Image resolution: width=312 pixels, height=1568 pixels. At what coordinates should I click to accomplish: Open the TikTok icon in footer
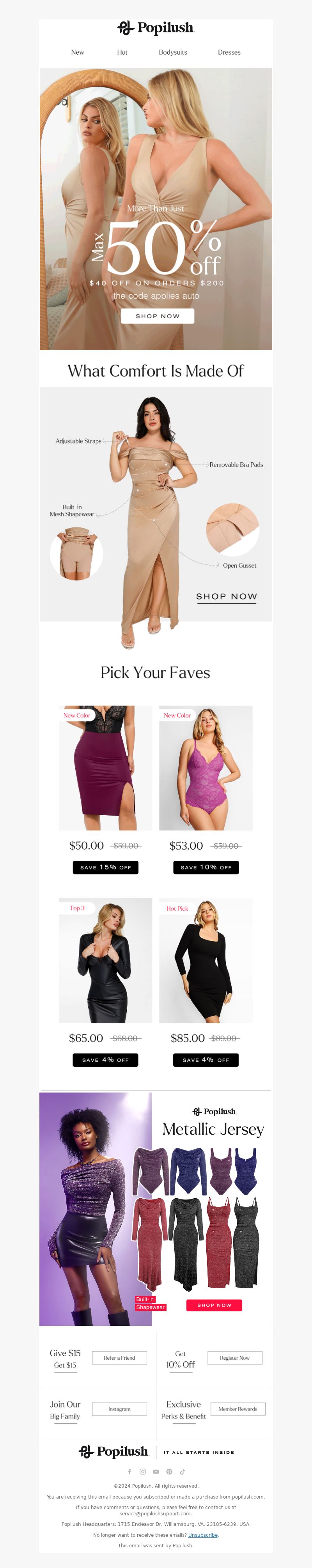pos(182,1471)
